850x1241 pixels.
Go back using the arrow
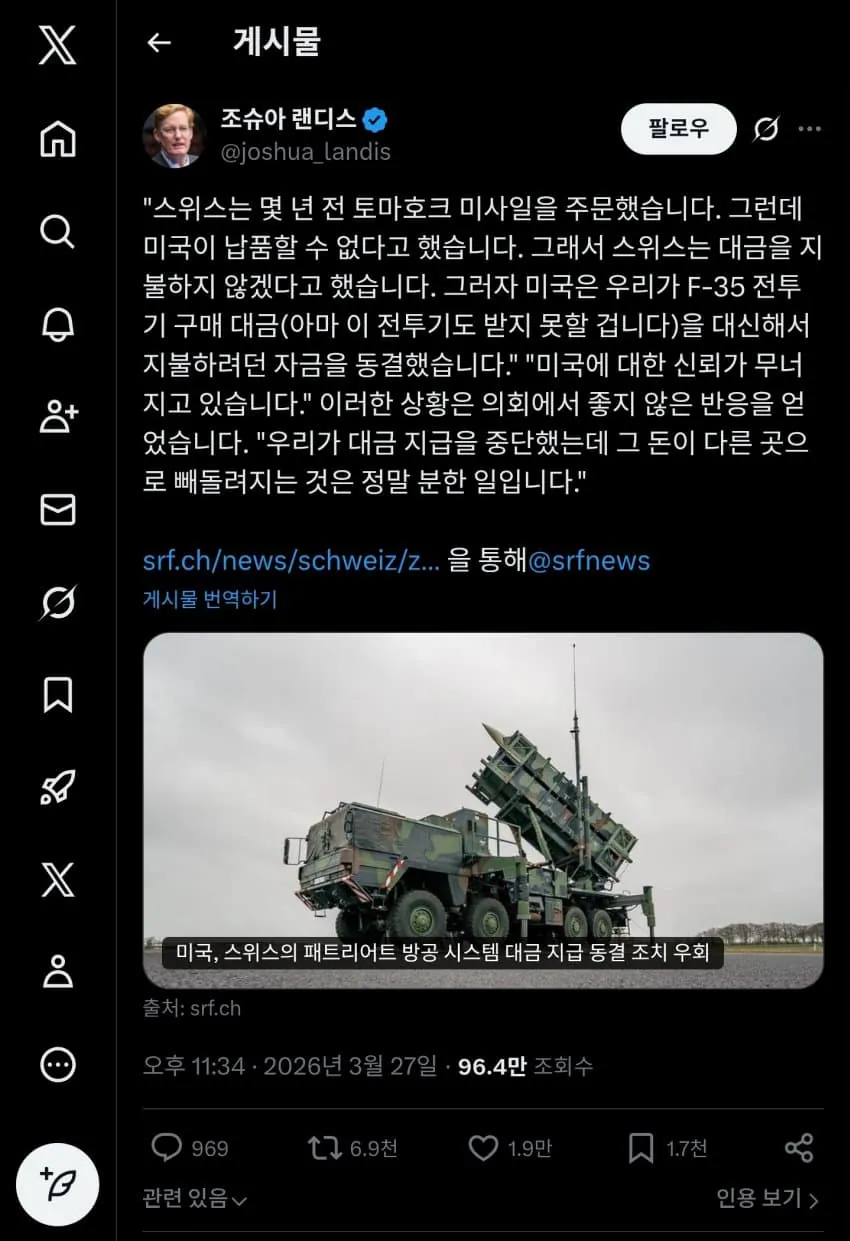(158, 43)
